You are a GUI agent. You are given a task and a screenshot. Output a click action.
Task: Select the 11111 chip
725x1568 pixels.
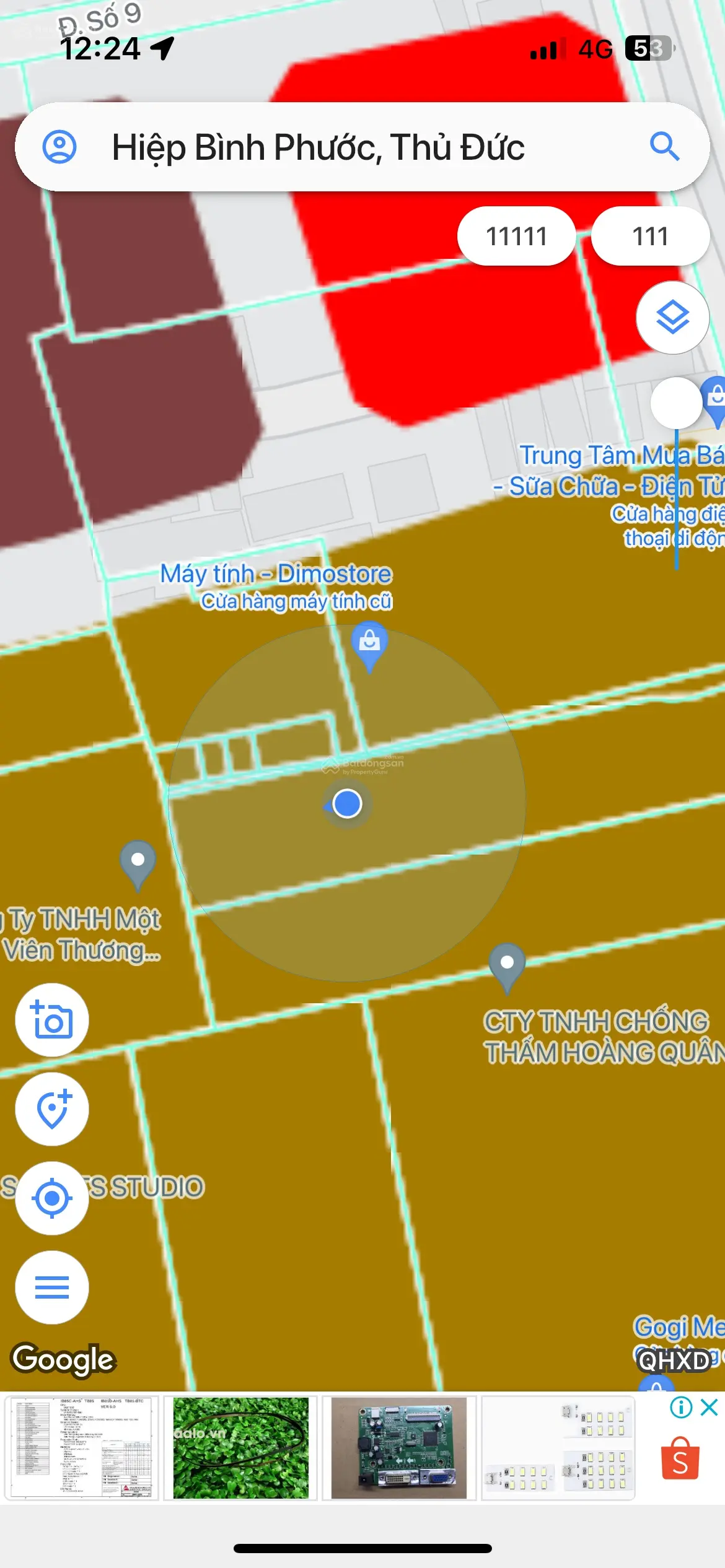[x=516, y=236]
